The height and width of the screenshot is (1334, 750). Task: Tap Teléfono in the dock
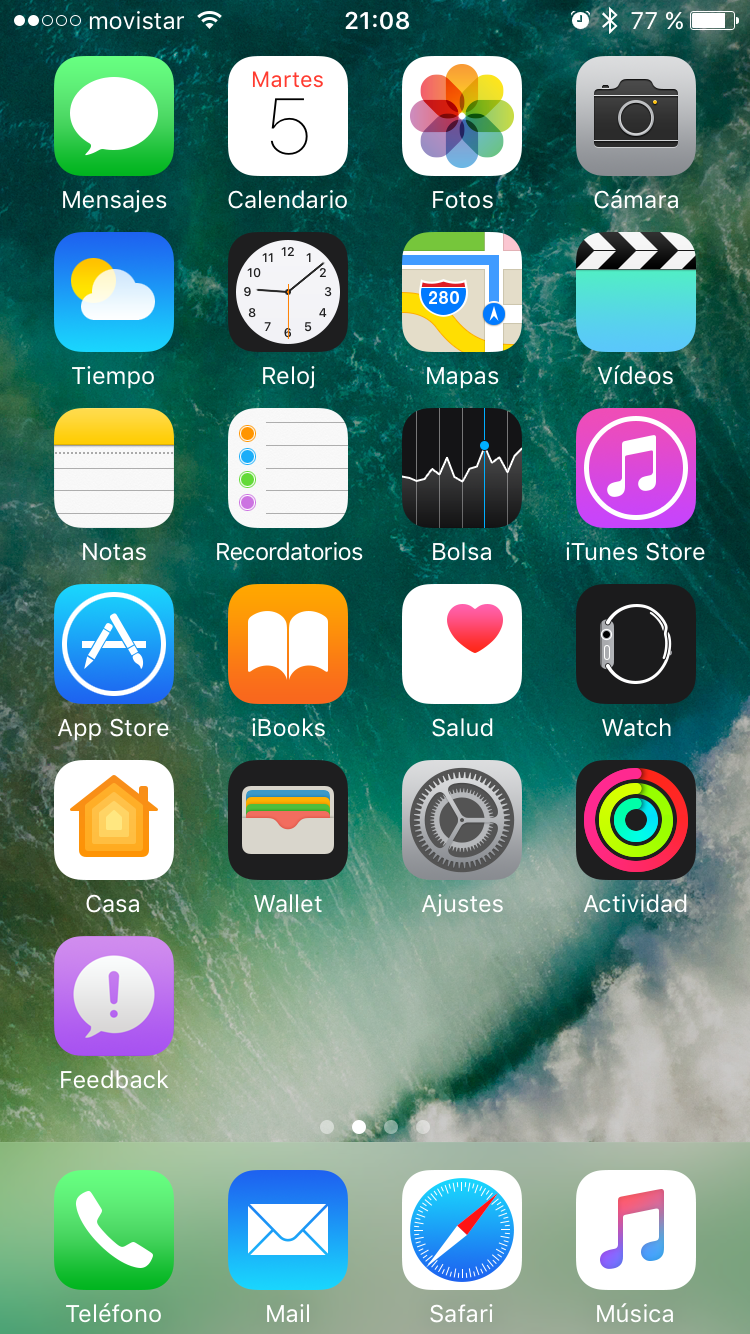114,1230
